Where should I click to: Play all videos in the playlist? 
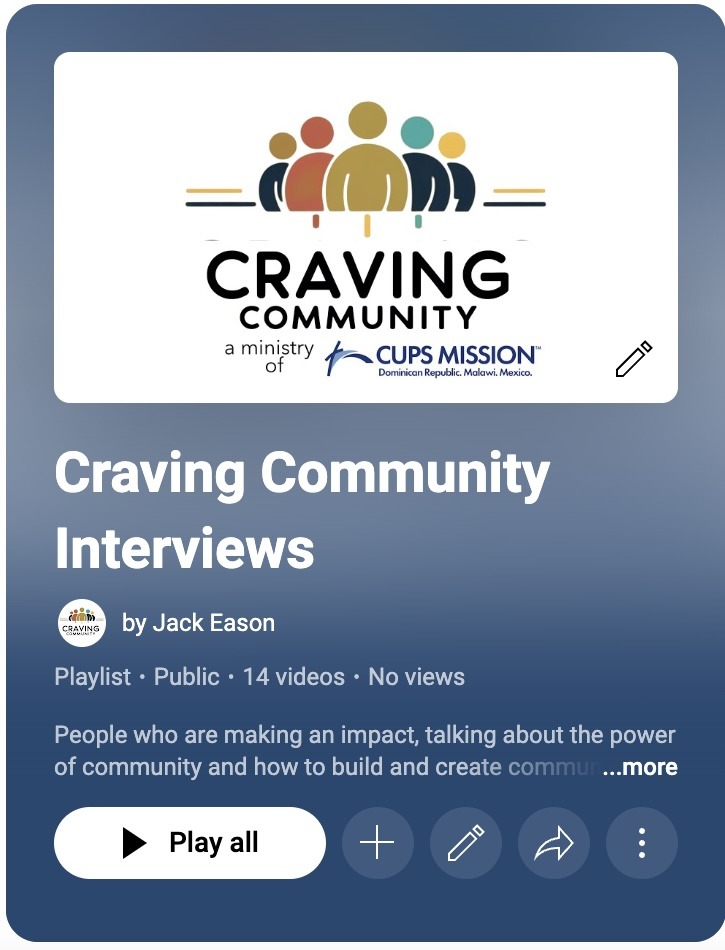pyautogui.click(x=190, y=843)
